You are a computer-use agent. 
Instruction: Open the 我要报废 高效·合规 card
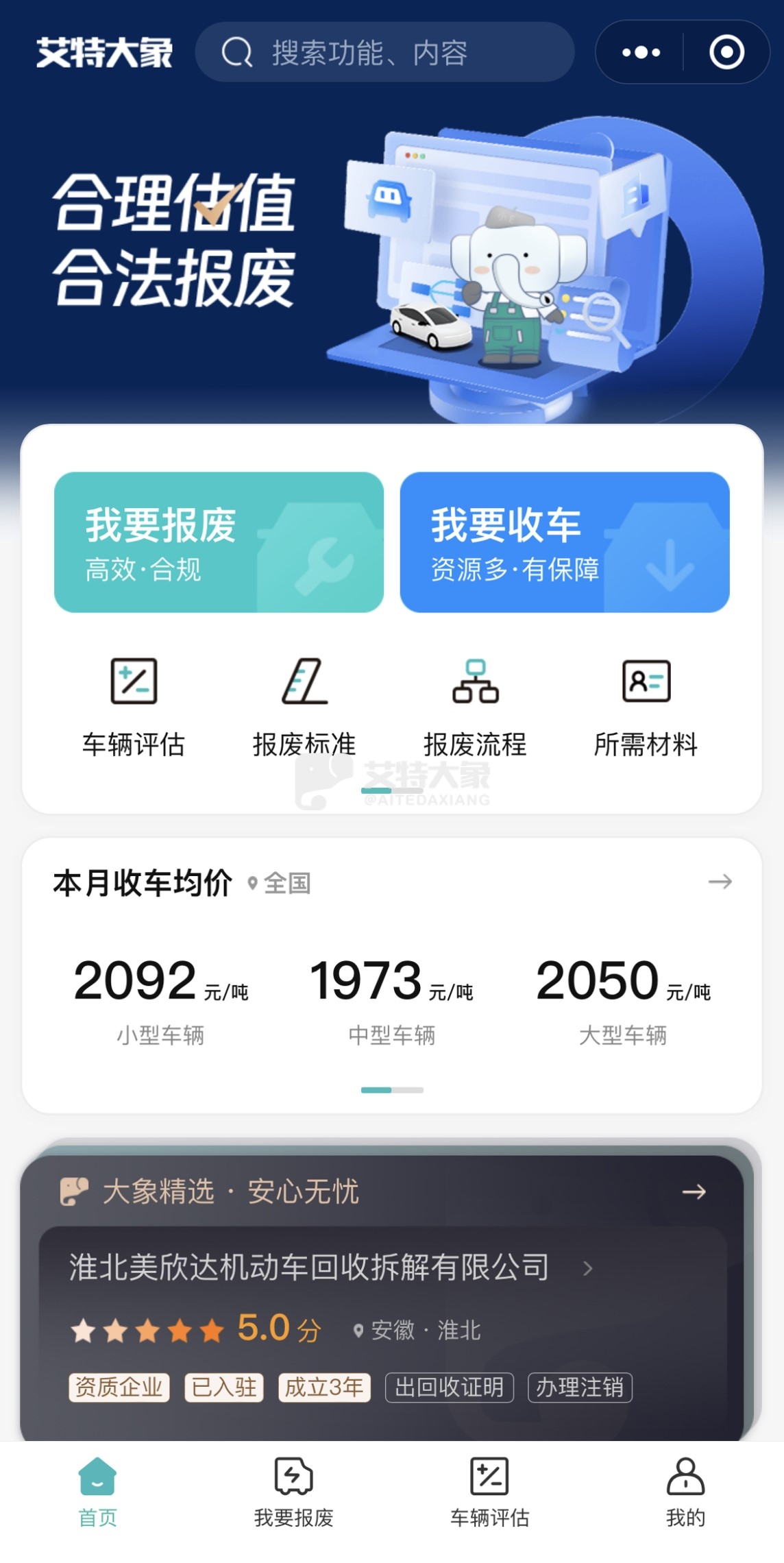click(x=219, y=542)
